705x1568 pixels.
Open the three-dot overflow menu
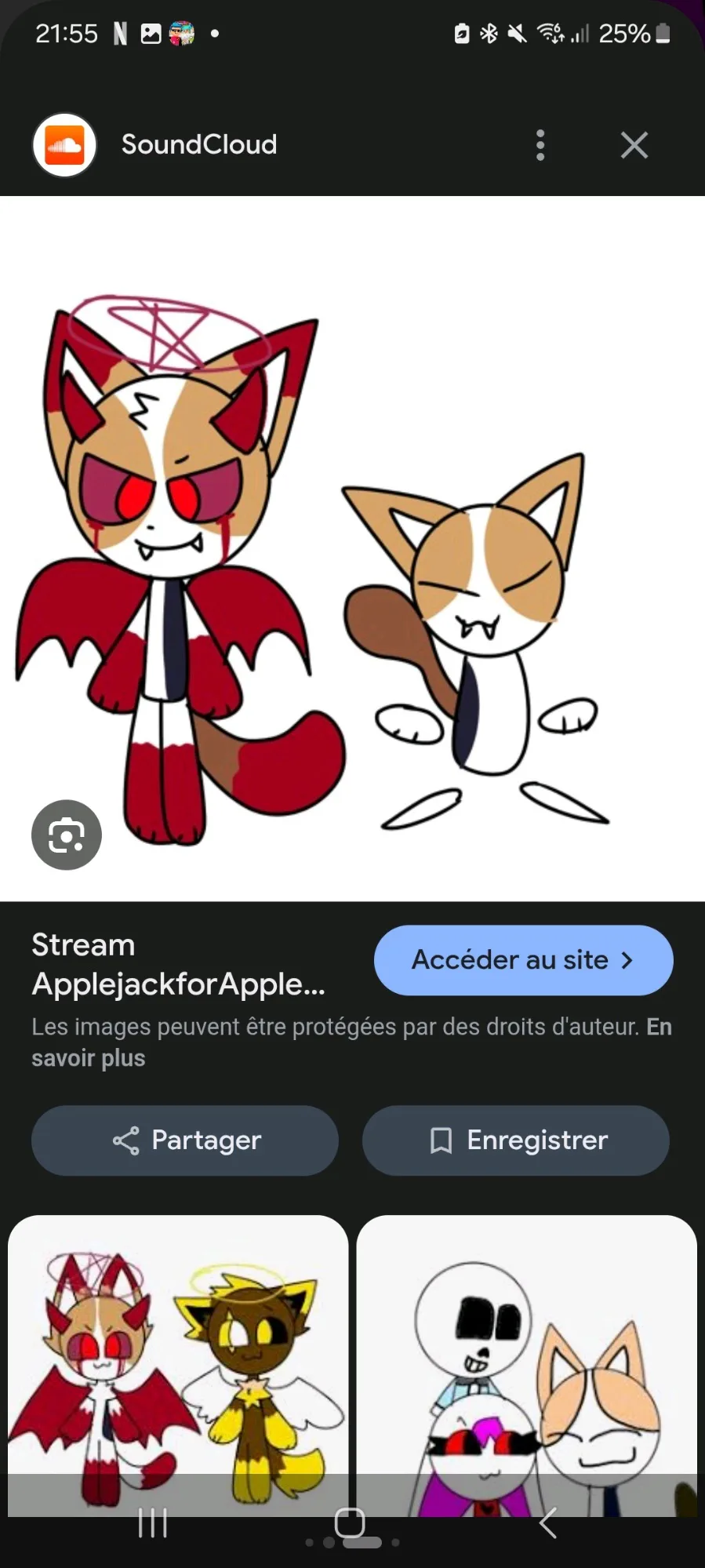click(540, 145)
